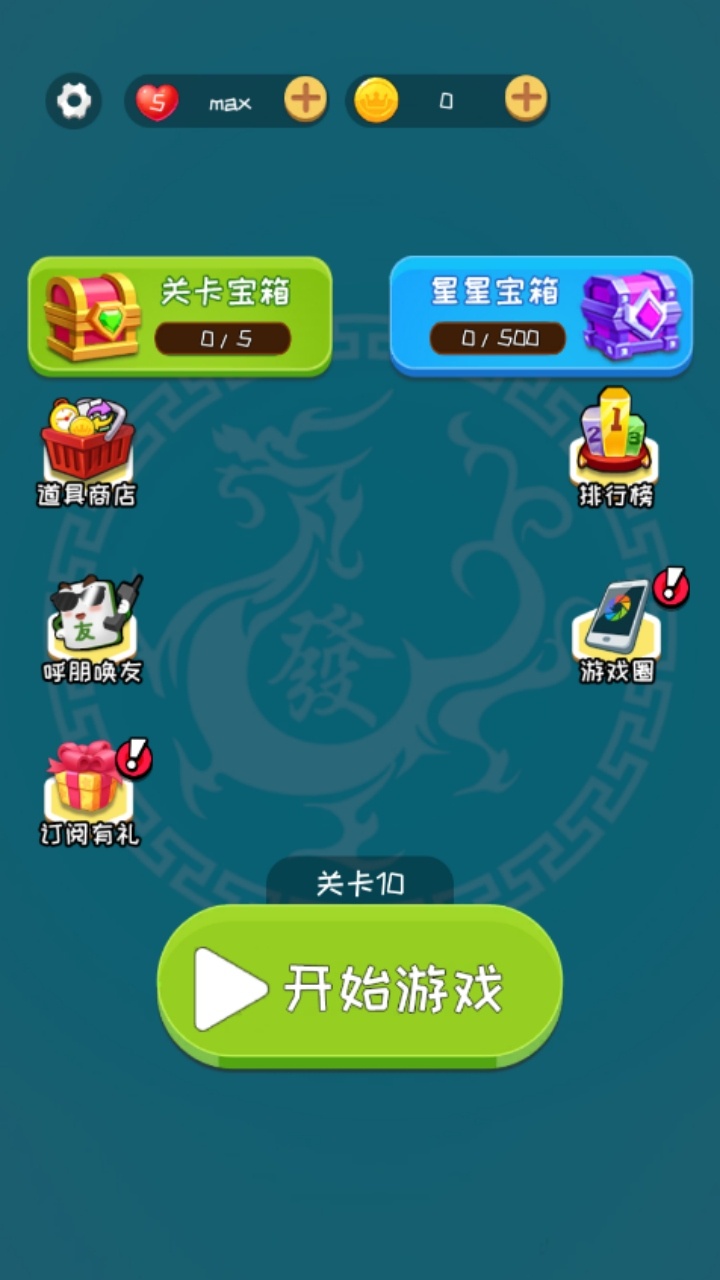
Task: Select the crown coin icon
Action: click(377, 100)
